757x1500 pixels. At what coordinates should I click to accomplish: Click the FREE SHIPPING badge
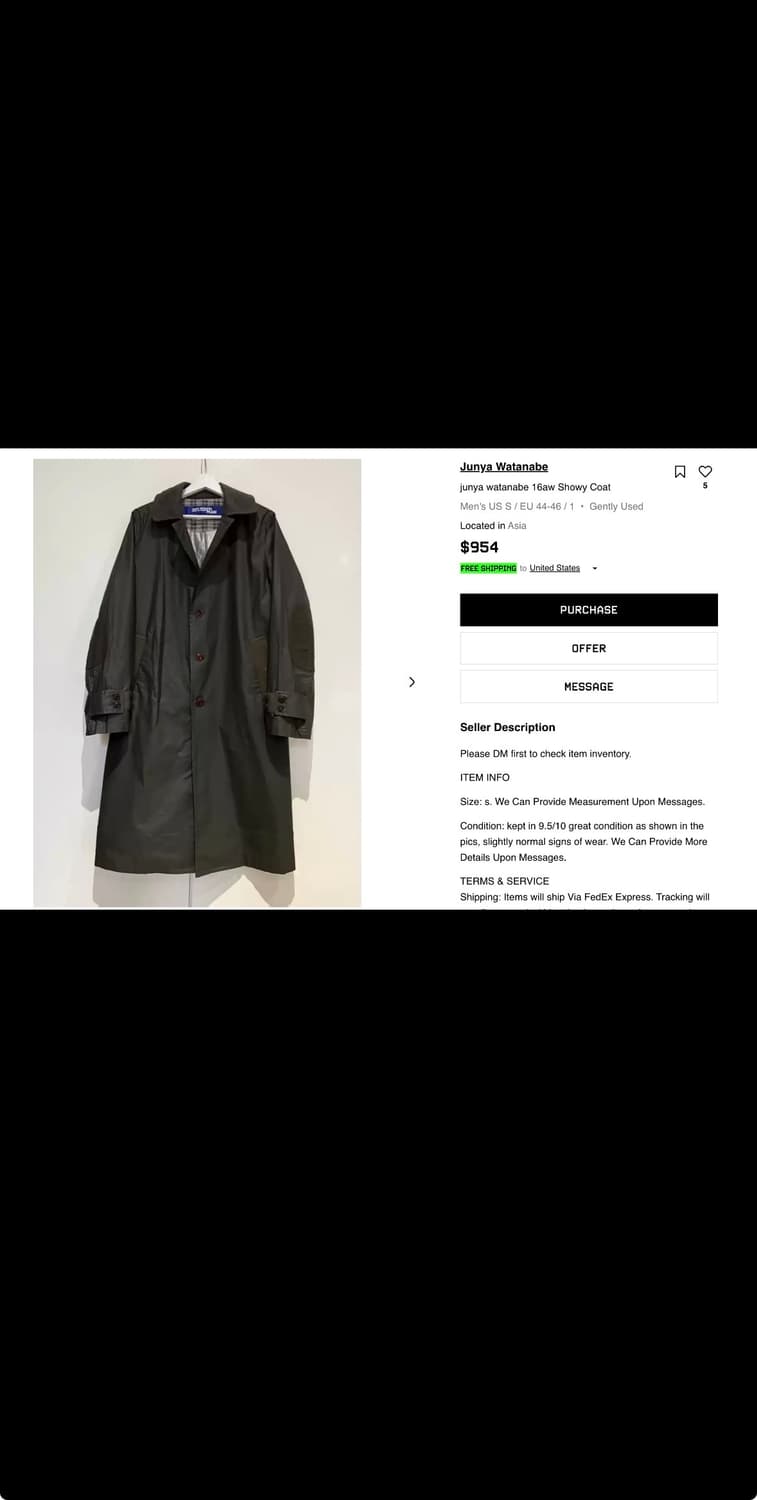486,567
